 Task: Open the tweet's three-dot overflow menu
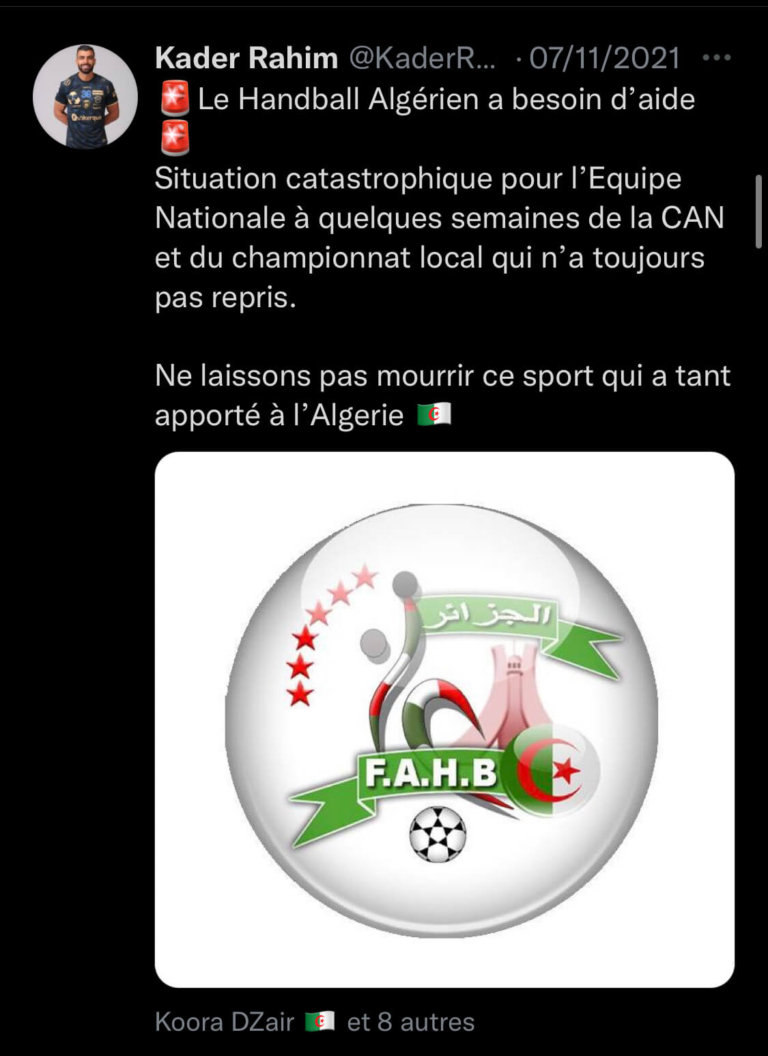click(x=717, y=59)
